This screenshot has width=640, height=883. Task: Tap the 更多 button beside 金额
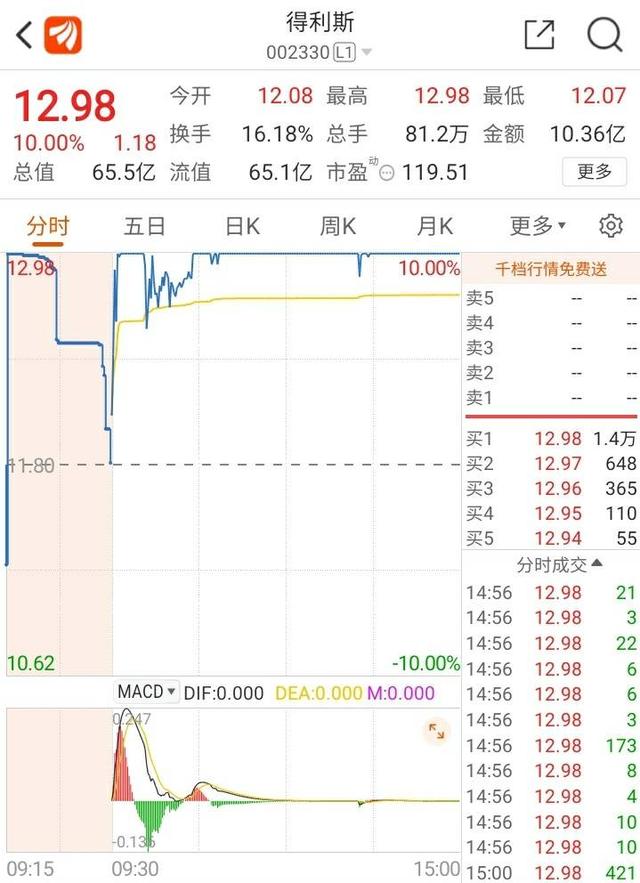594,172
